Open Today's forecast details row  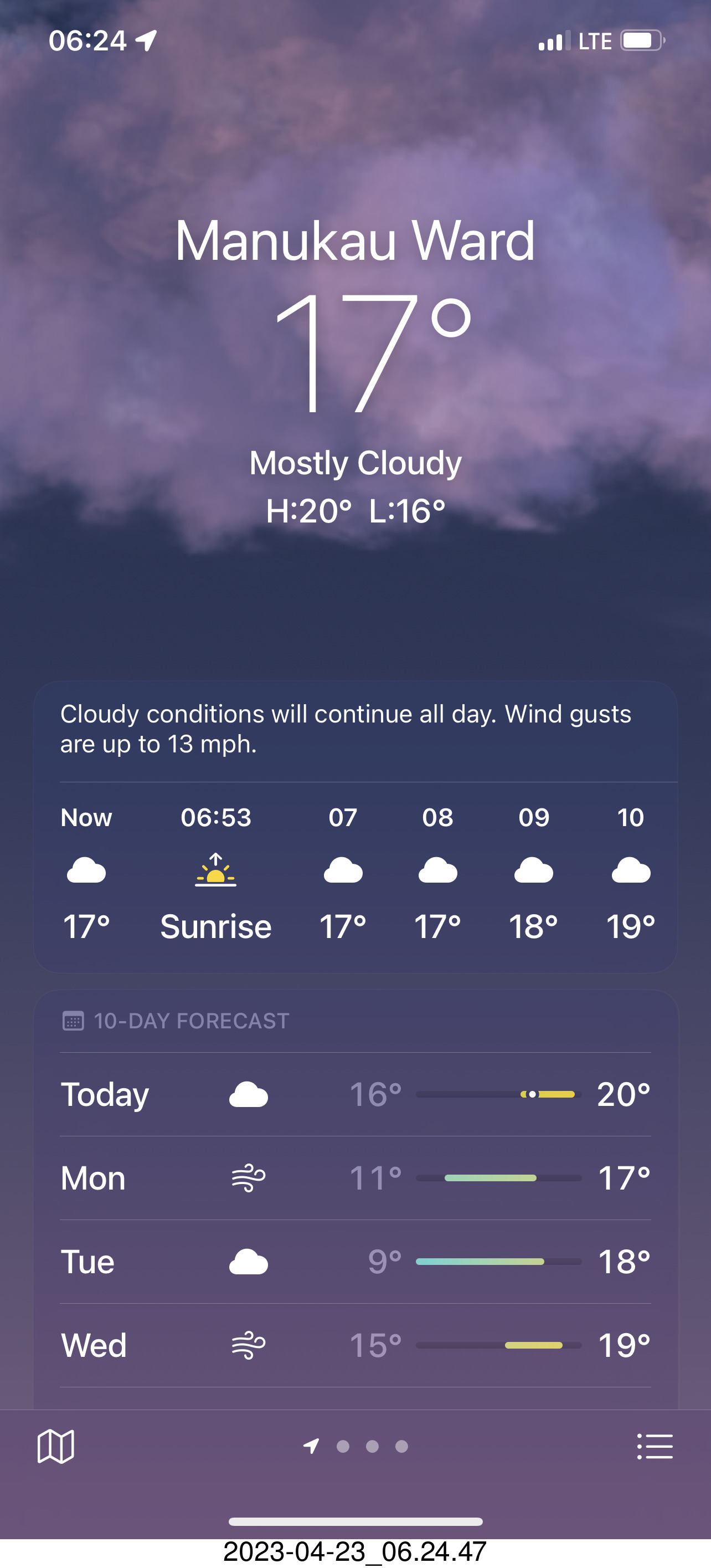(355, 1094)
